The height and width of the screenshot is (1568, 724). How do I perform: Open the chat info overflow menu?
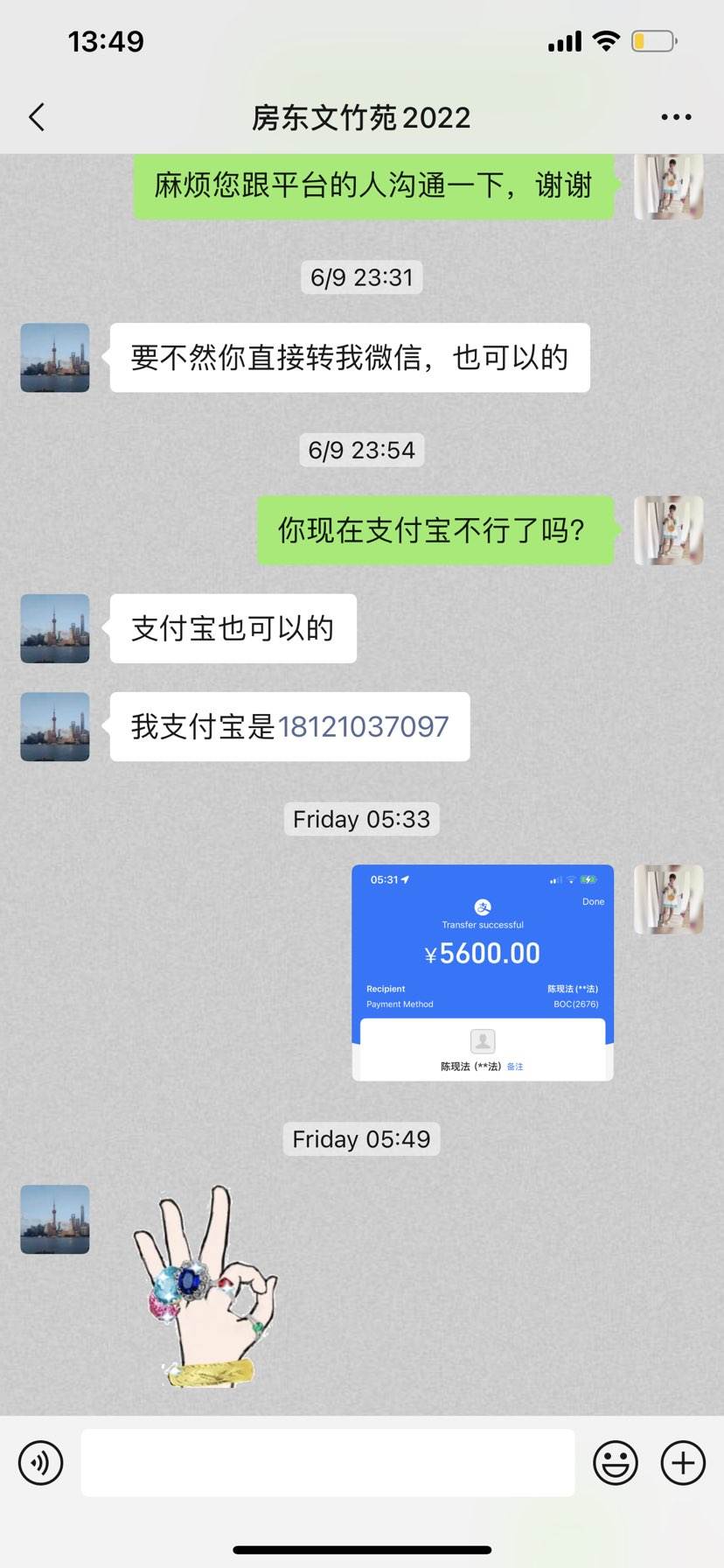(x=676, y=117)
